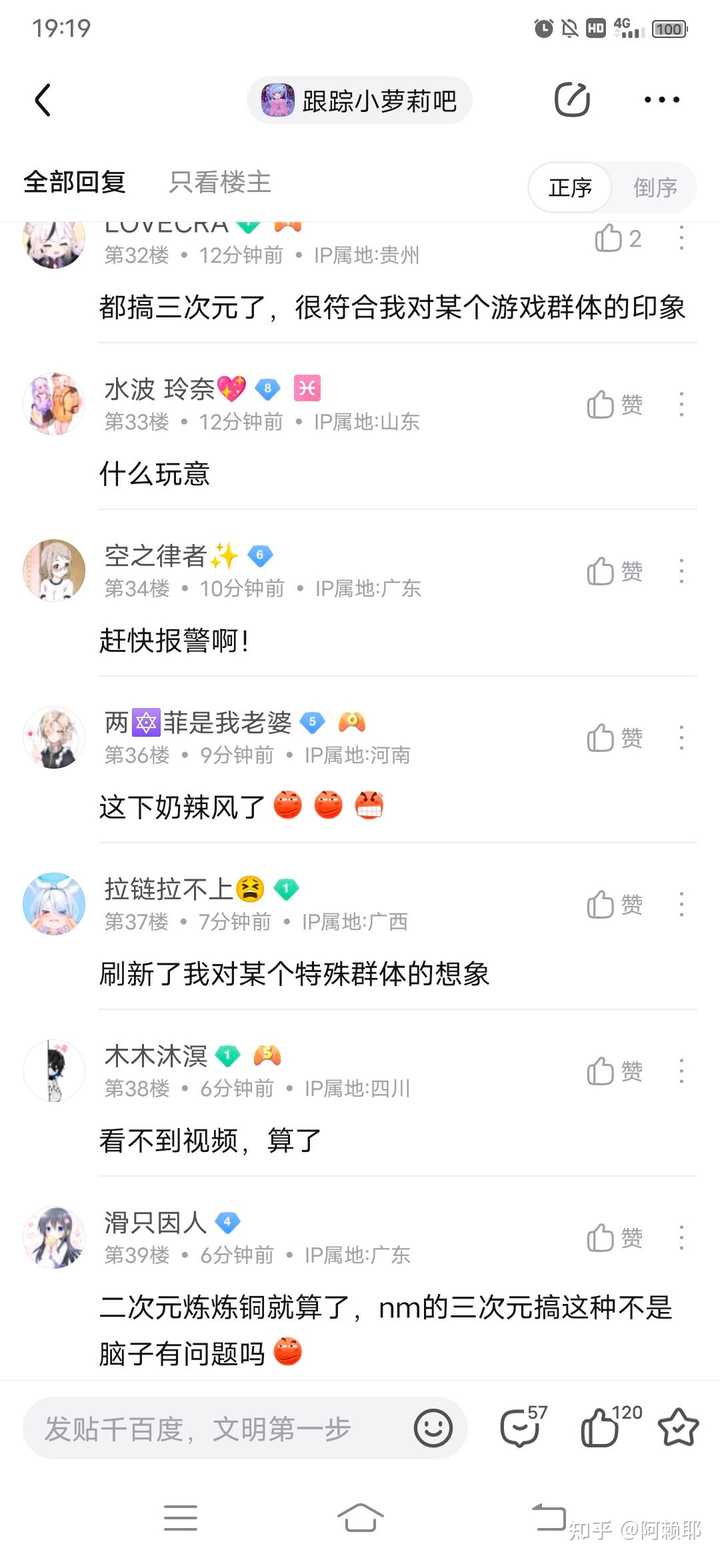Like 空之律者's reply 赶快报警啊
Screen dimensions: 720x1560
tap(614, 572)
